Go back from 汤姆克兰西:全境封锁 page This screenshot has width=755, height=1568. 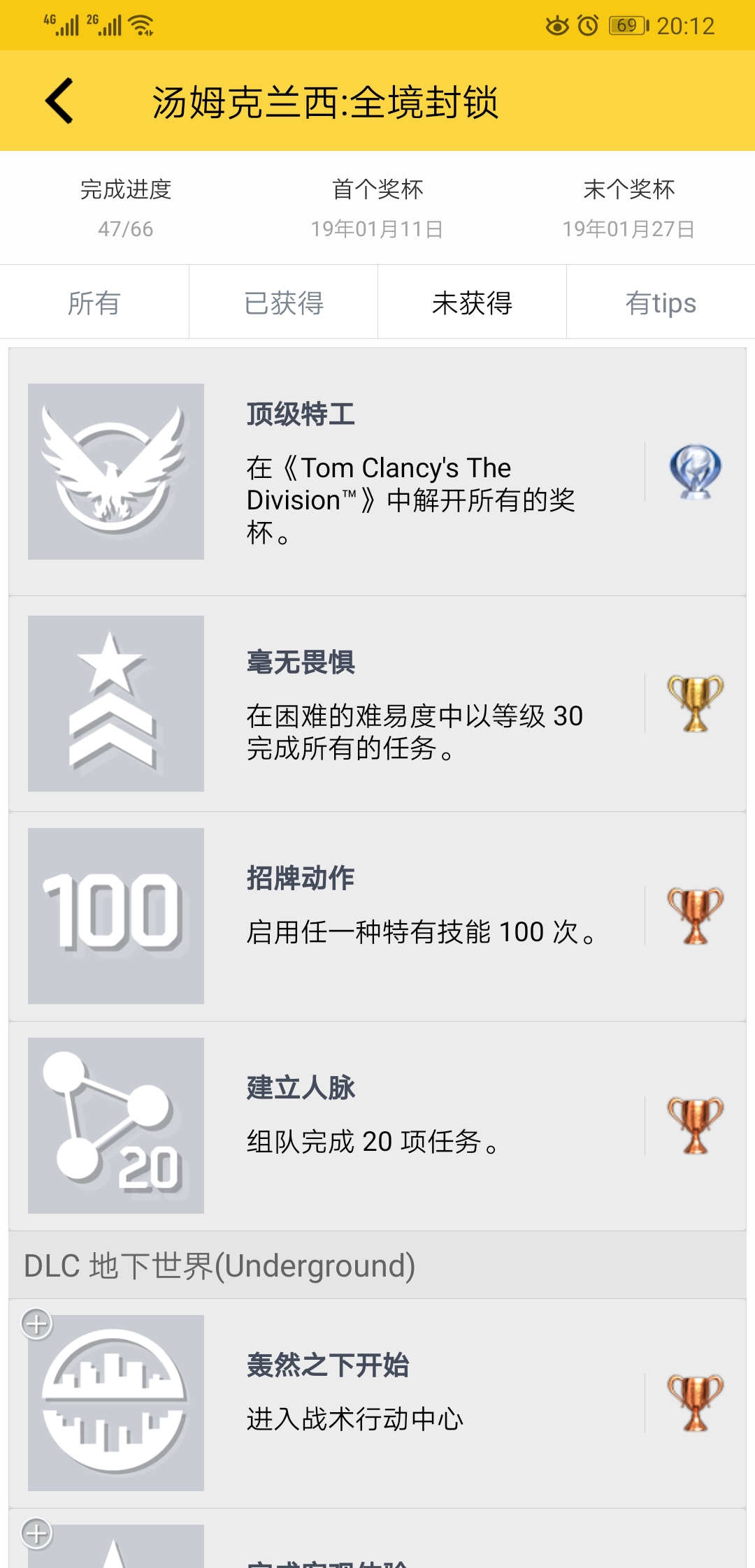click(x=59, y=101)
